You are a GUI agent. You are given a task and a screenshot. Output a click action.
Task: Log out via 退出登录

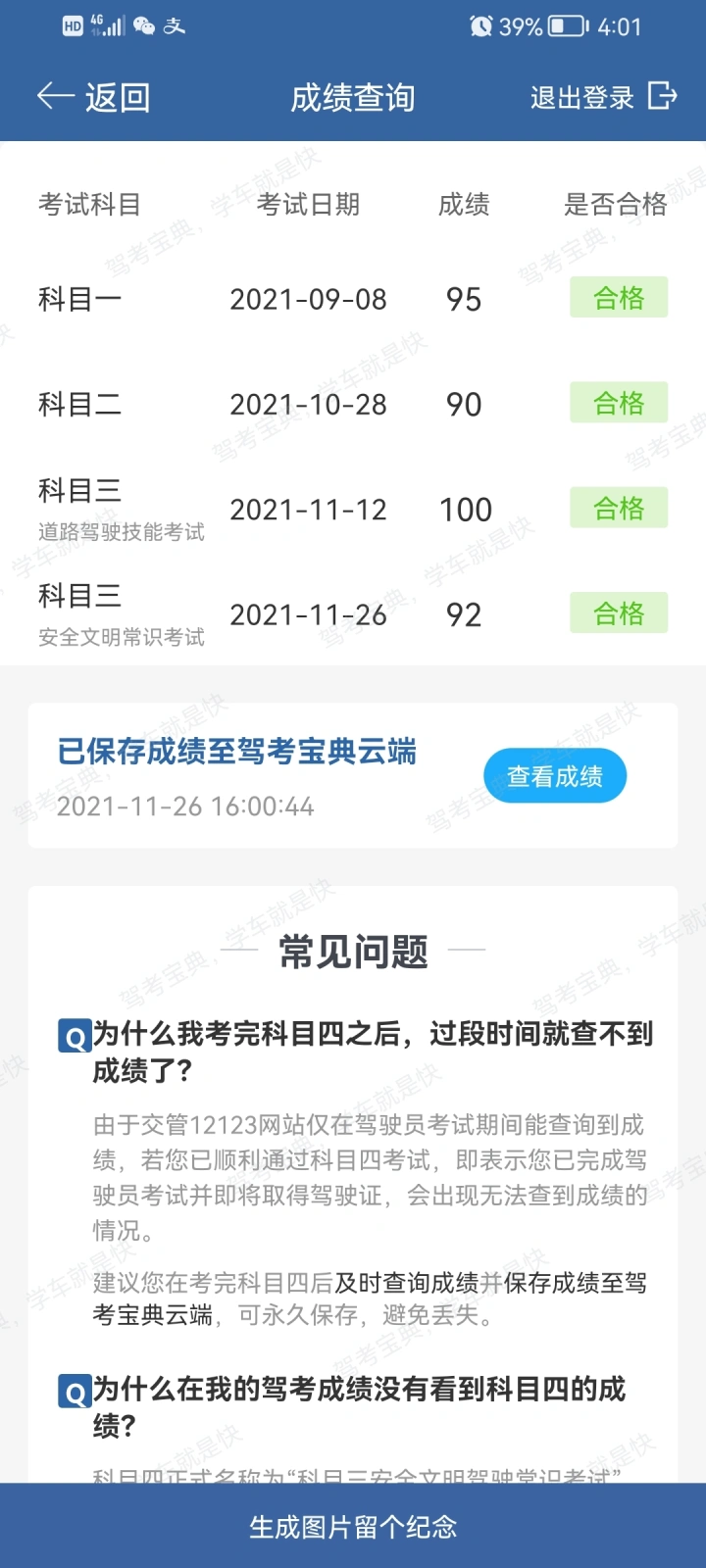click(602, 97)
